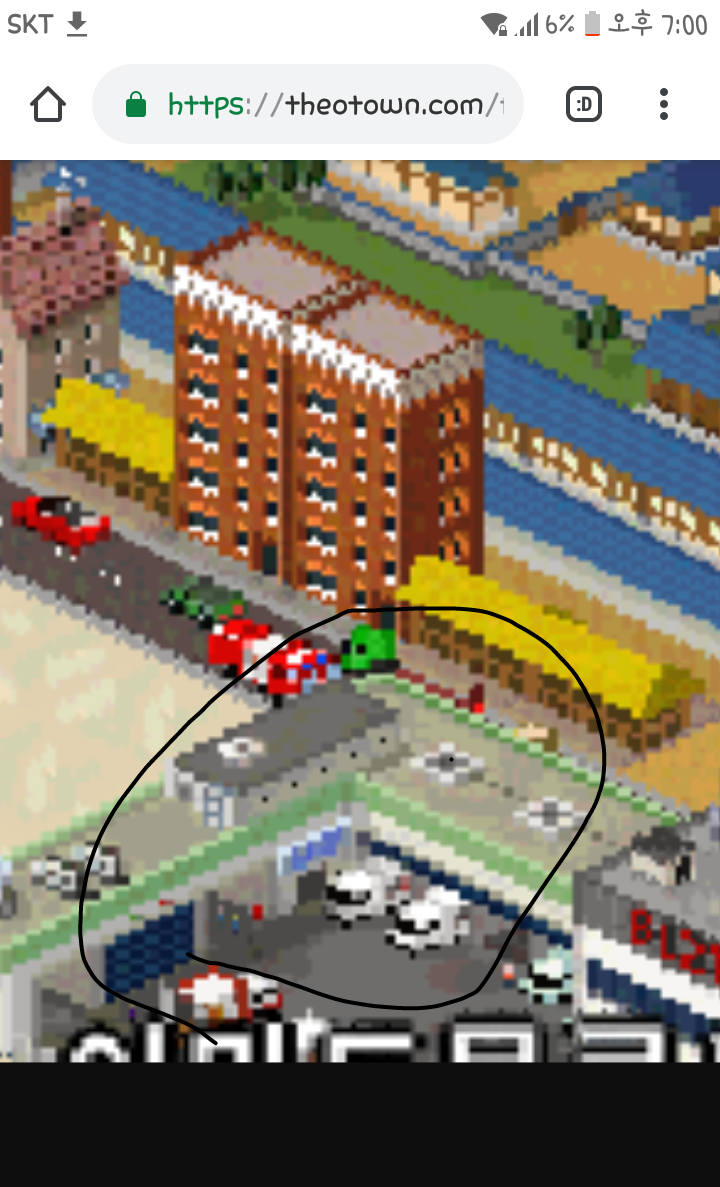Open the tab switcher button
Image resolution: width=720 pixels, height=1187 pixels.
[584, 104]
